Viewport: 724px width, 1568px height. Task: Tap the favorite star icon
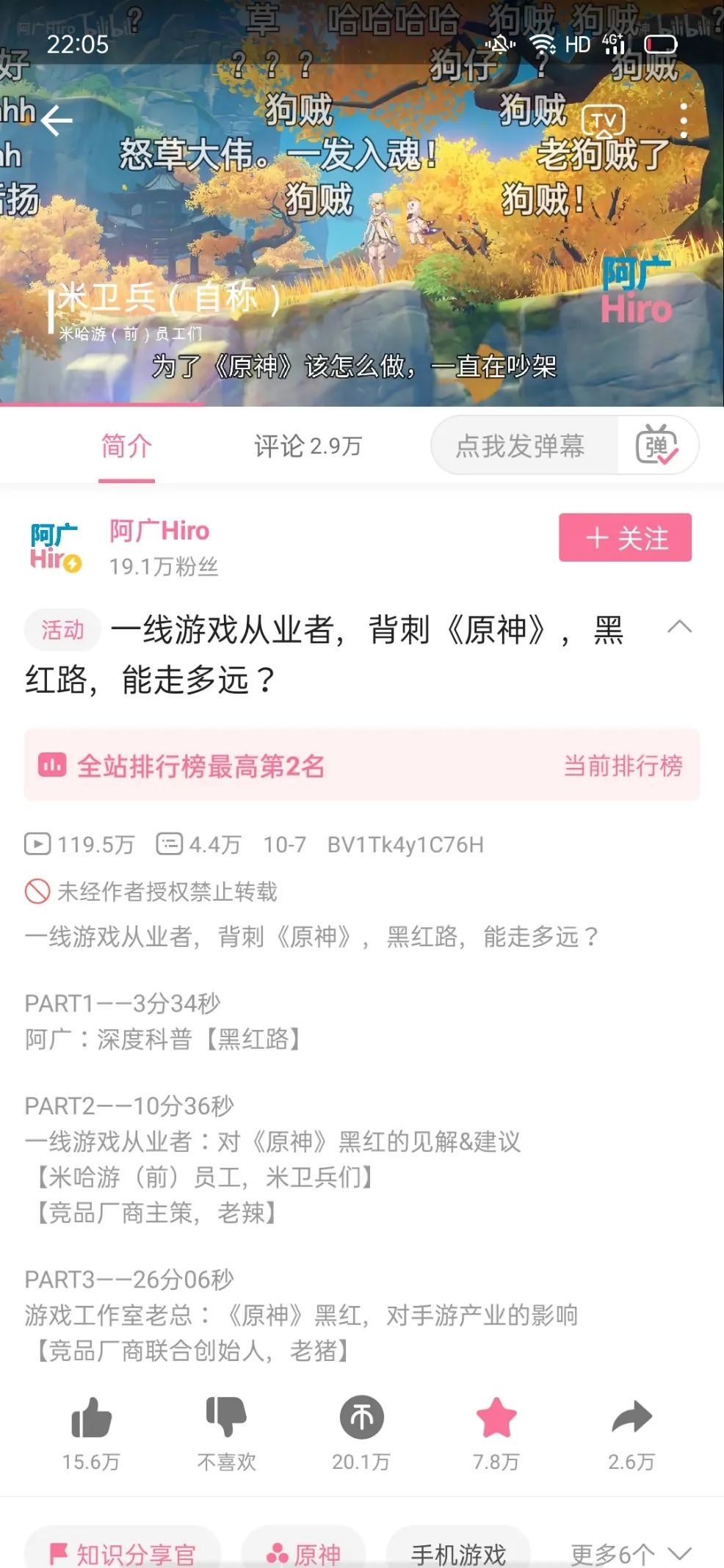(496, 1417)
